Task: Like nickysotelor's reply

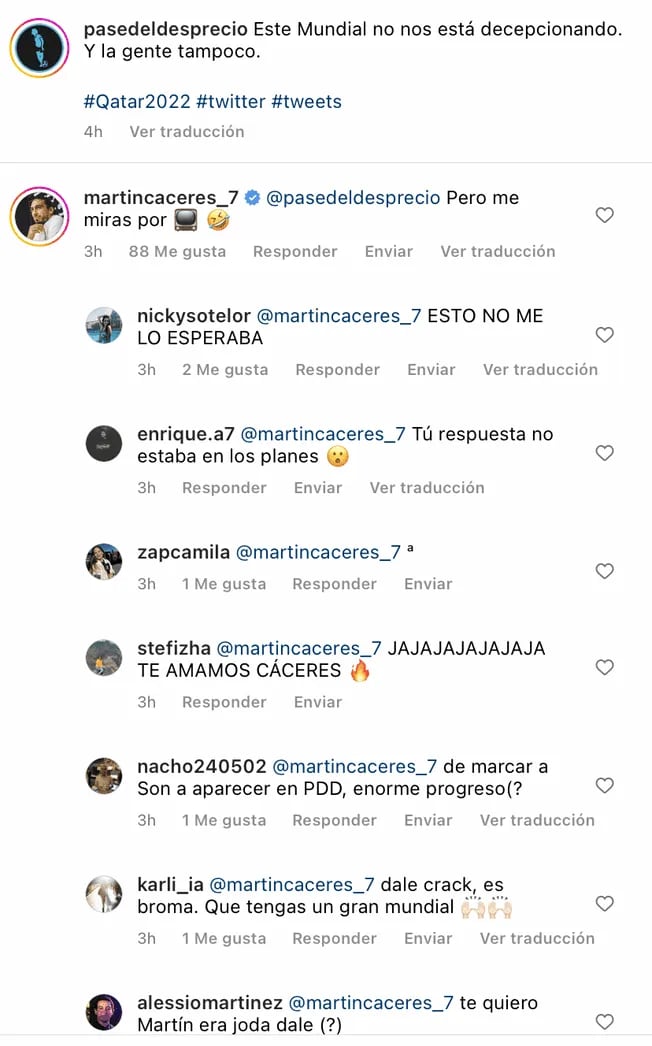Action: point(604,335)
